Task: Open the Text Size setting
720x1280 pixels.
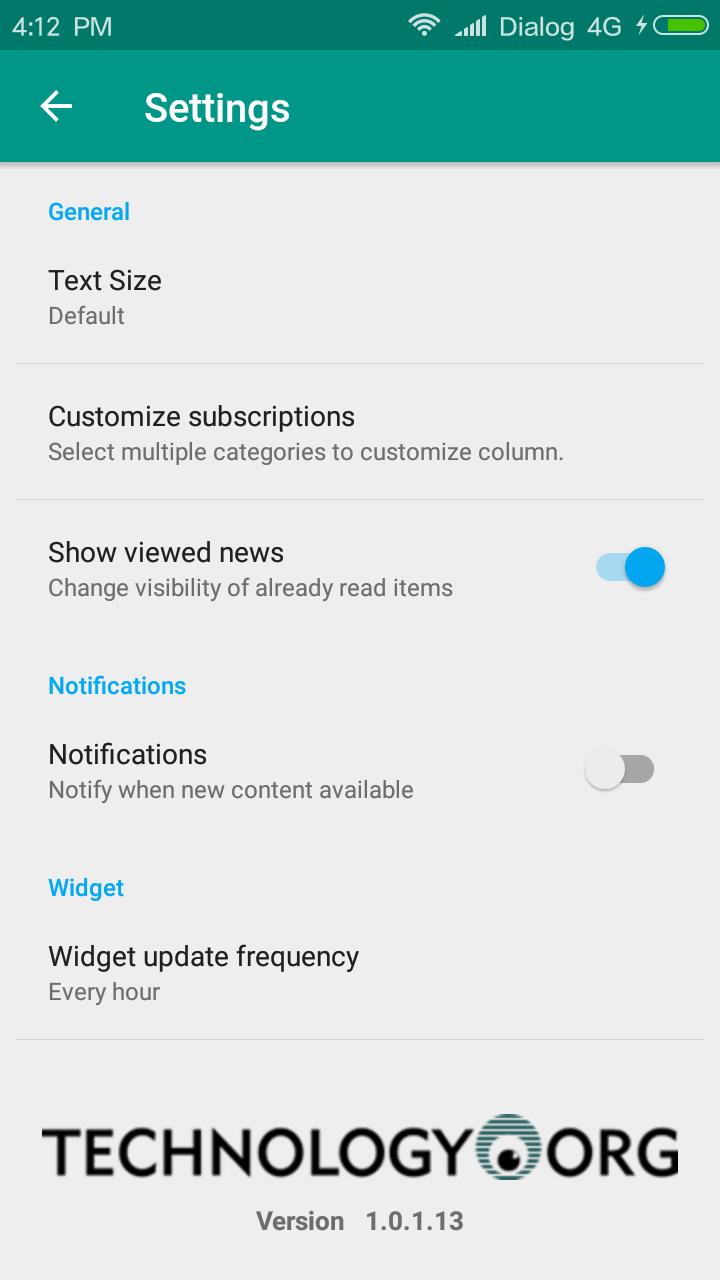Action: (360, 297)
